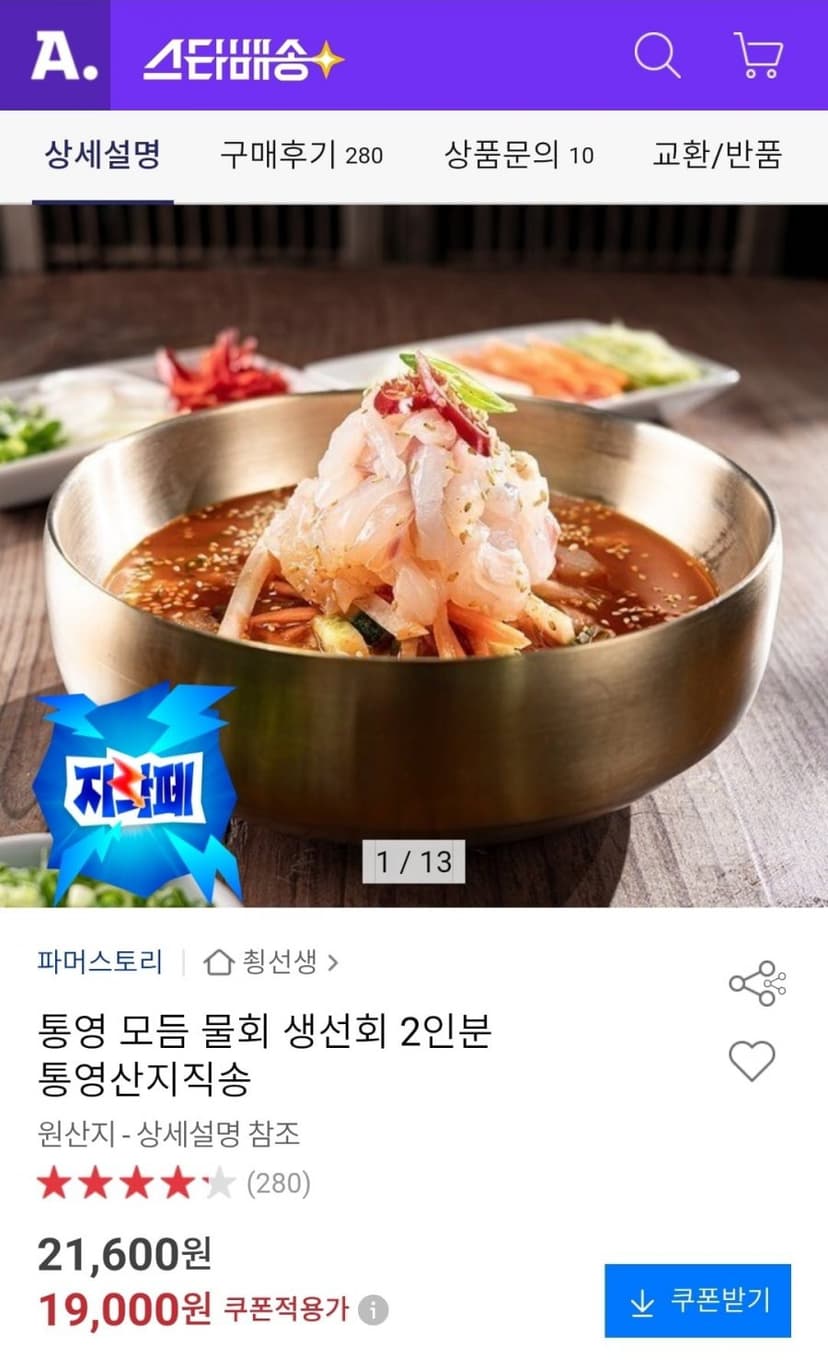Visit the 횟선생 mini shop
Image resolution: width=828 pixels, height=1360 pixels.
[271, 962]
